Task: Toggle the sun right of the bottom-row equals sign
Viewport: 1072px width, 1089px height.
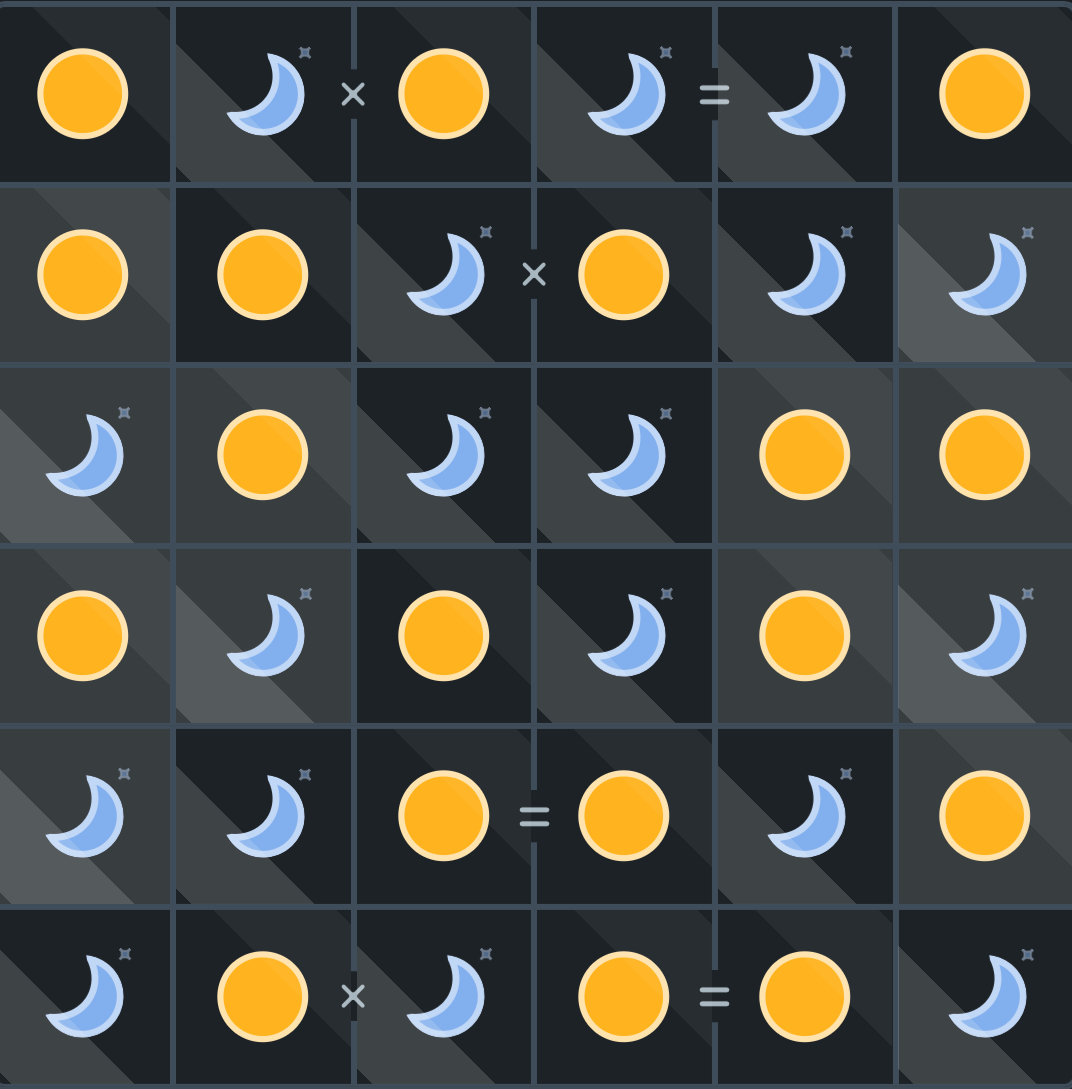Action: pos(804,996)
